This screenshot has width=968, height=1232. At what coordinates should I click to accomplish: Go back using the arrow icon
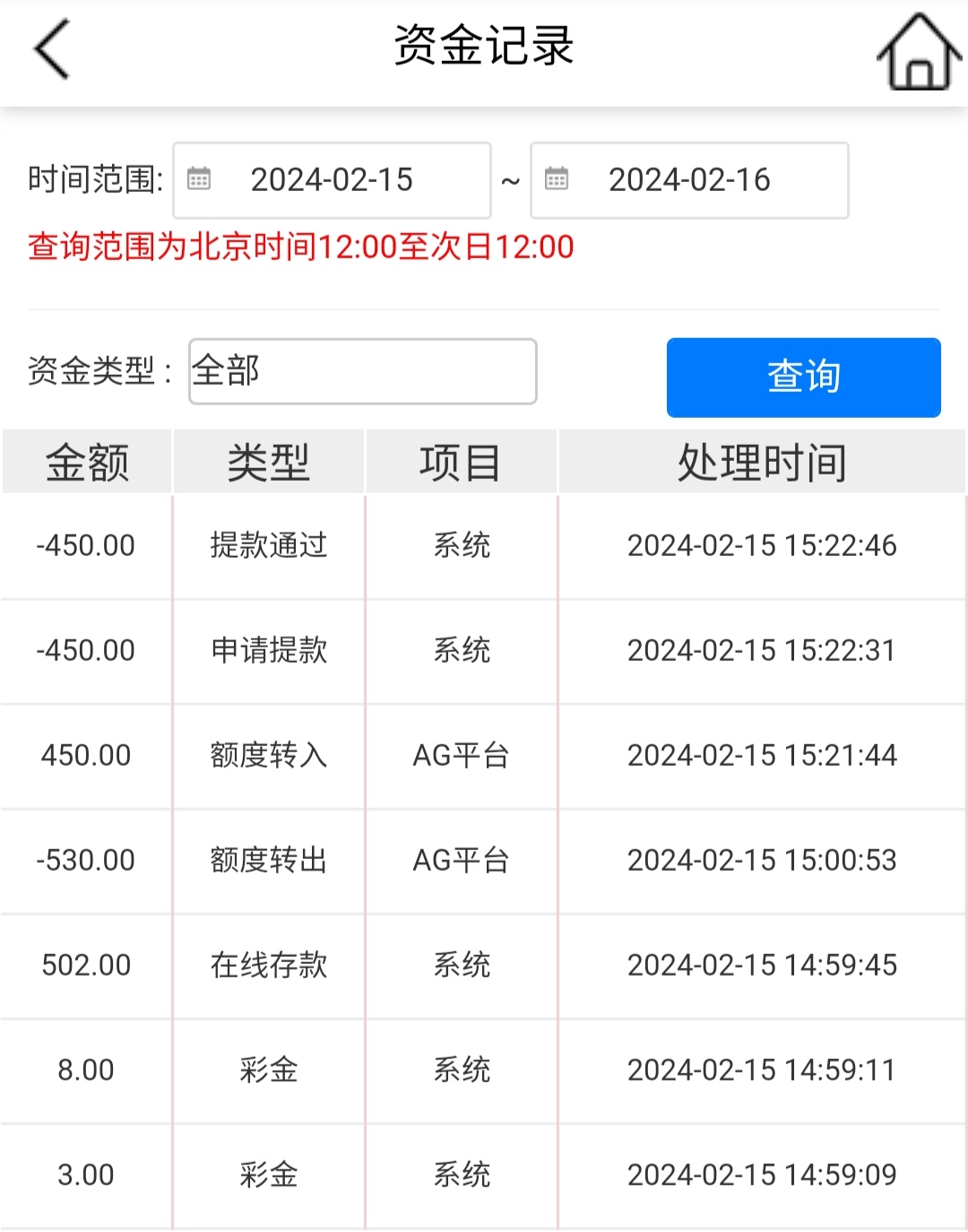tap(52, 50)
